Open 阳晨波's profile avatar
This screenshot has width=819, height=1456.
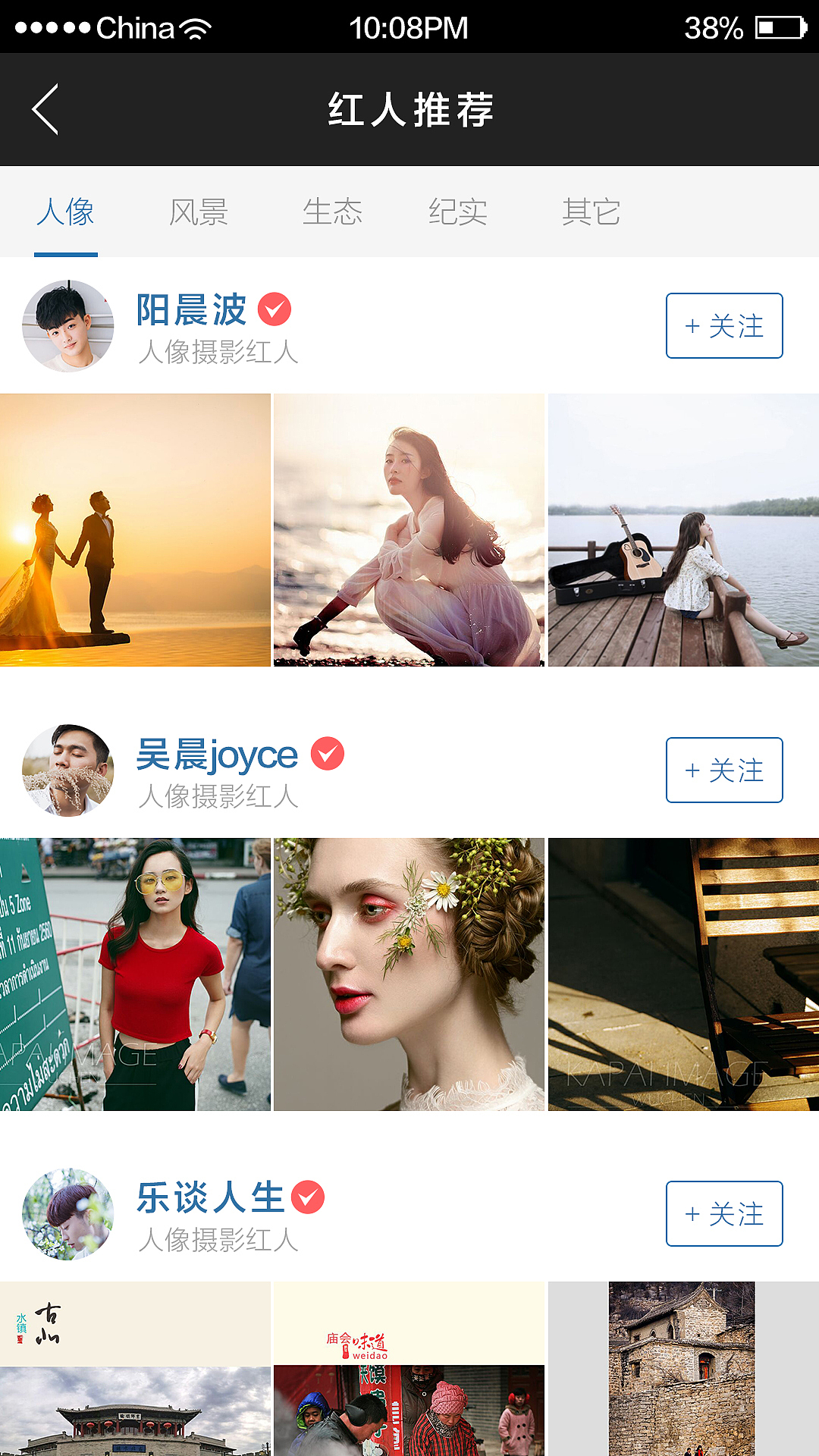(68, 326)
